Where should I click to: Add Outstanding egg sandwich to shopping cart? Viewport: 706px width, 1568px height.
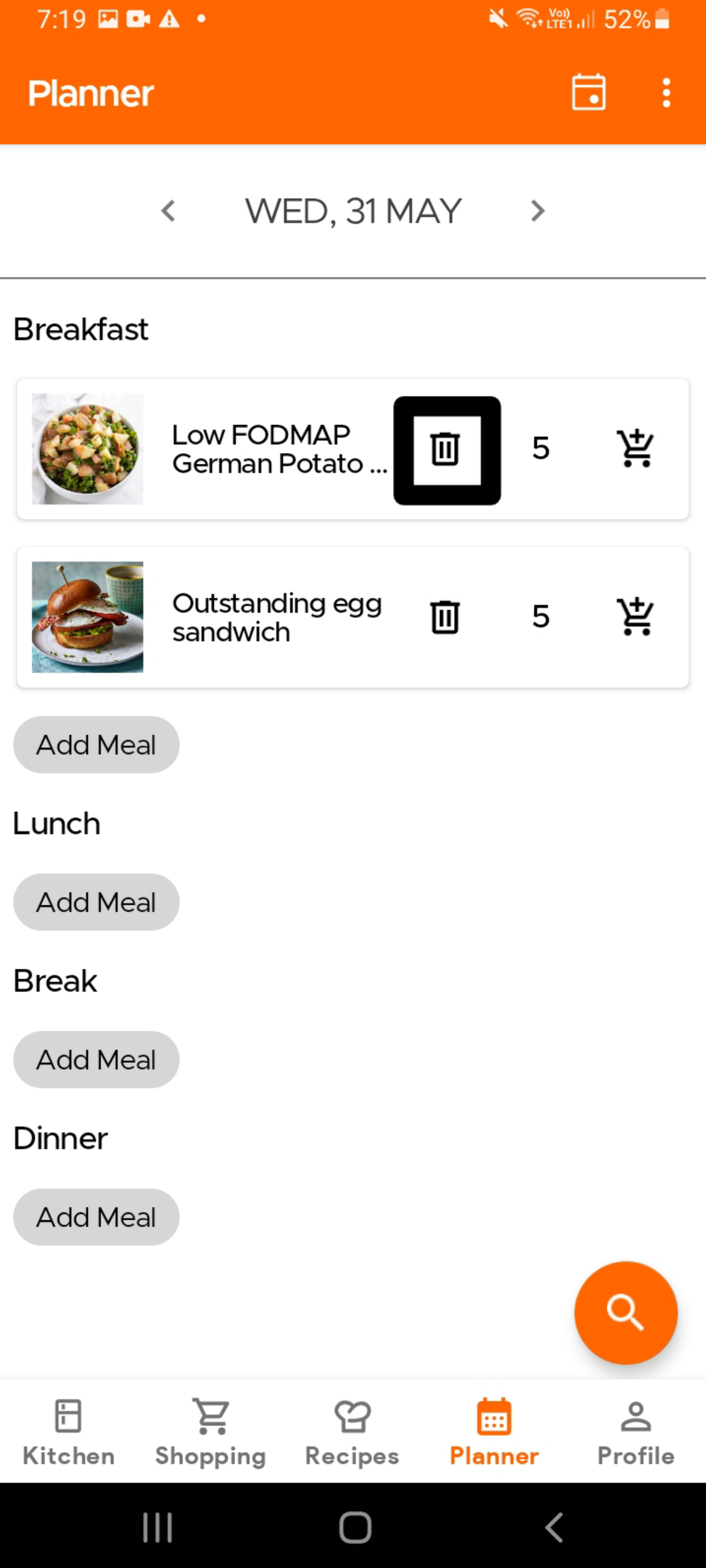pyautogui.click(x=635, y=616)
